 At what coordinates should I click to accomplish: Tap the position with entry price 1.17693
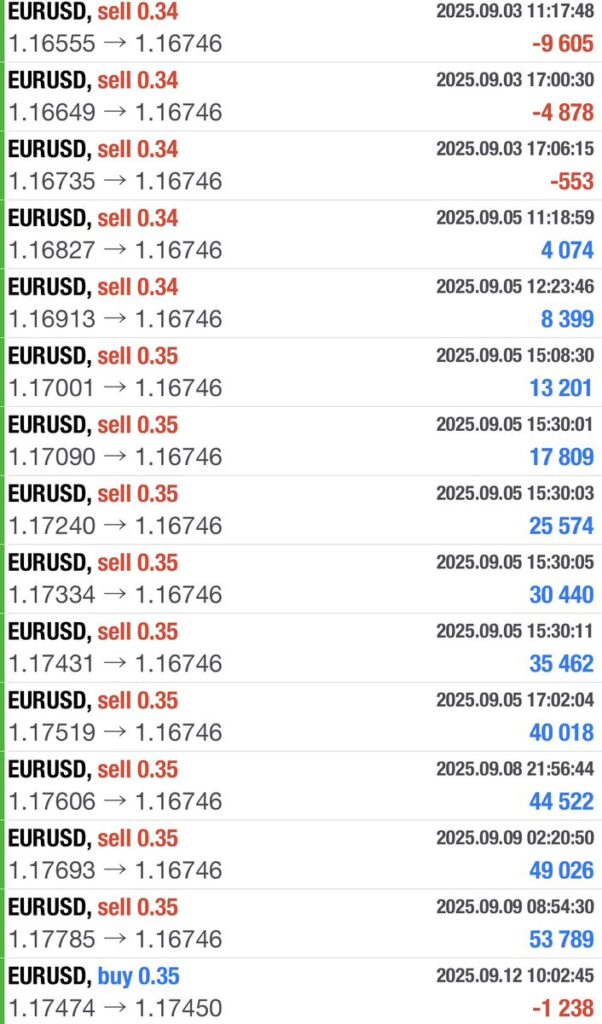(x=300, y=855)
